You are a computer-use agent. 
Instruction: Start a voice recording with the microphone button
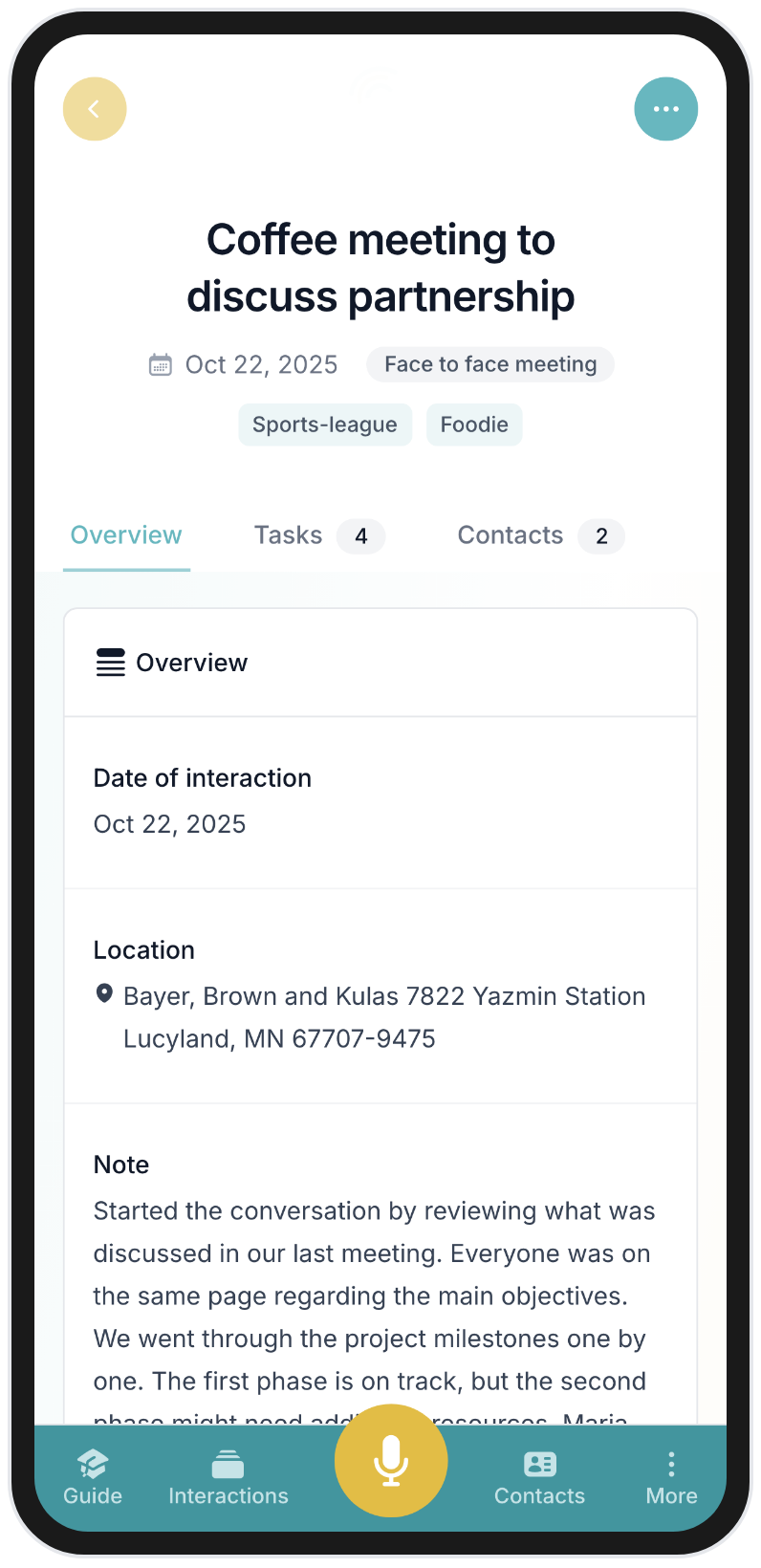(390, 1460)
